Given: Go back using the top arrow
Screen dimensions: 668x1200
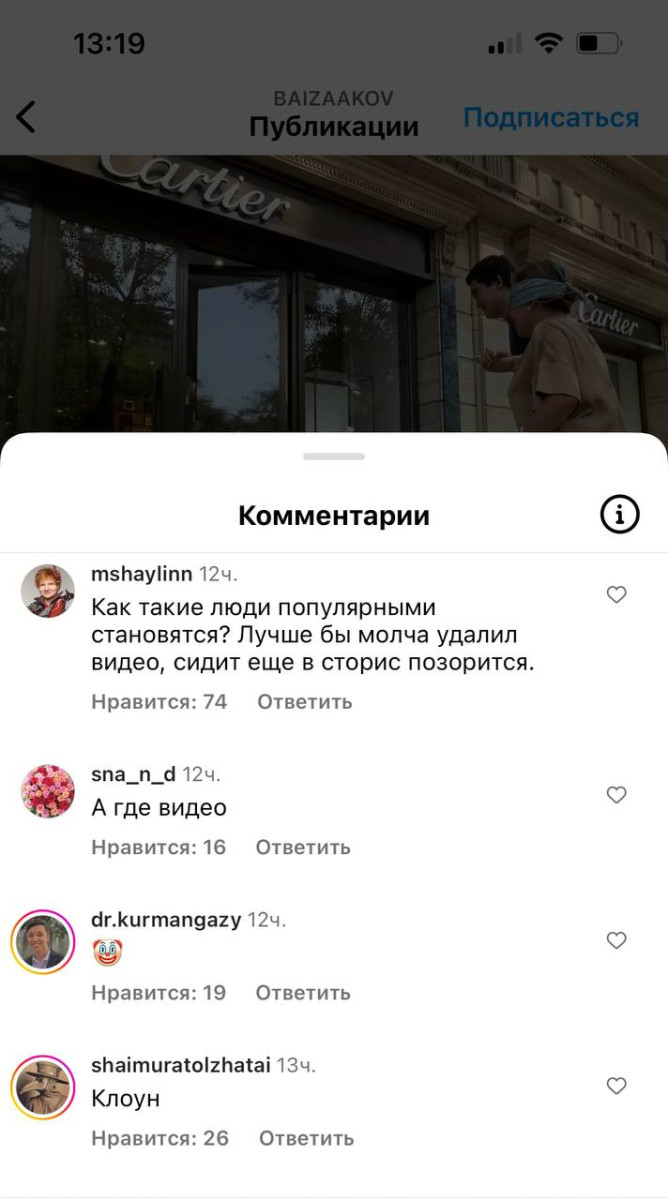Looking at the screenshot, I should point(27,117).
